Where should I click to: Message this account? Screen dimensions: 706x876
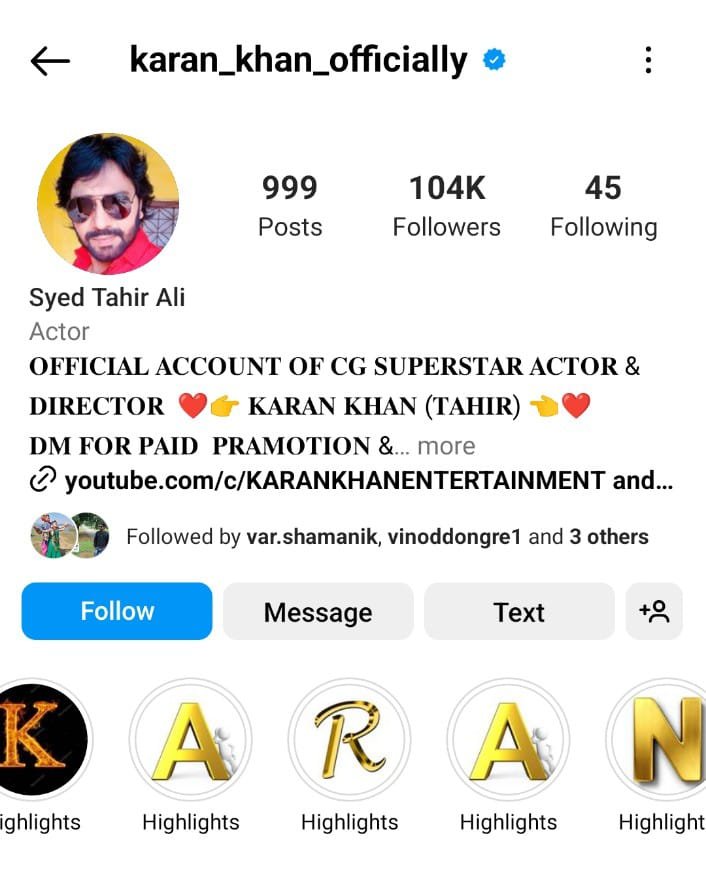coord(318,612)
